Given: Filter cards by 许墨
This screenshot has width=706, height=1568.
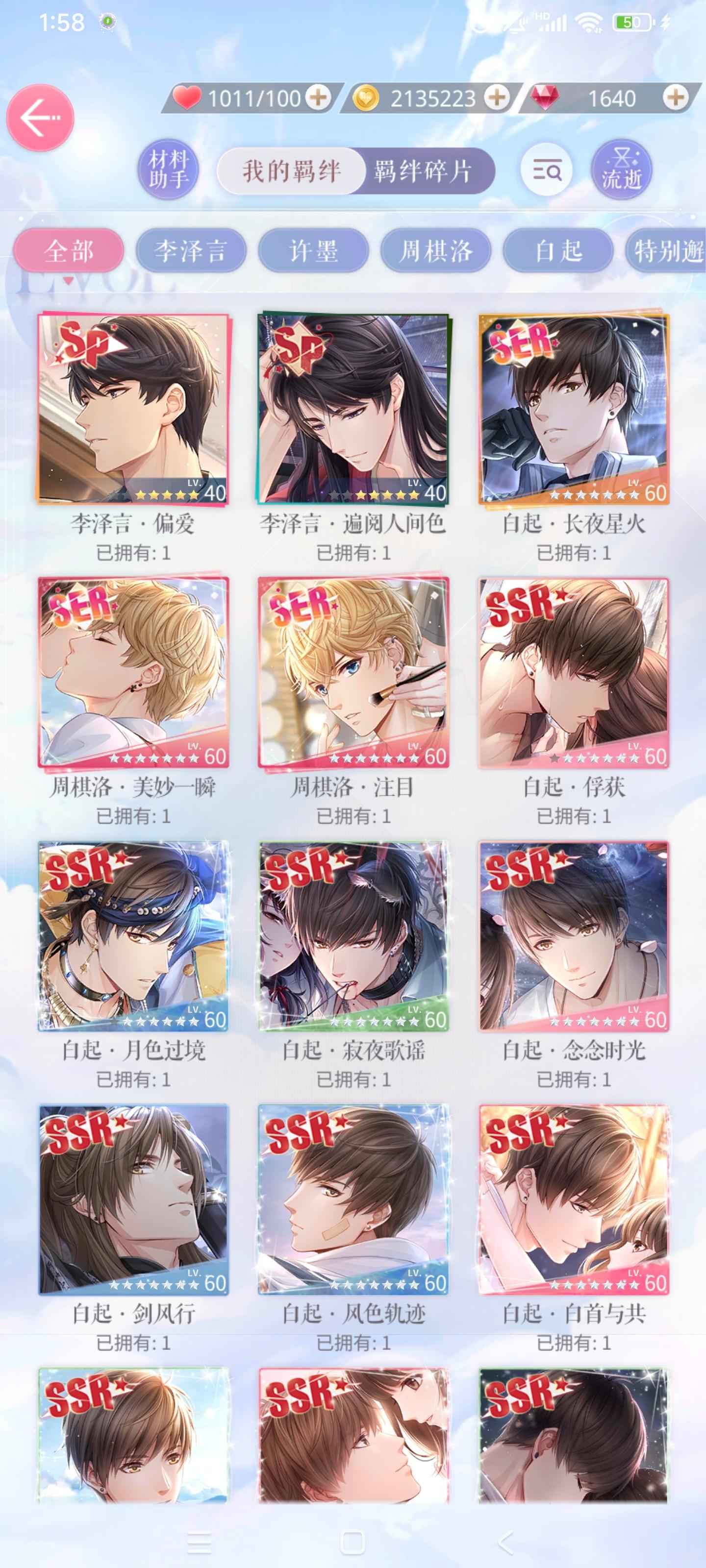Looking at the screenshot, I should (313, 250).
